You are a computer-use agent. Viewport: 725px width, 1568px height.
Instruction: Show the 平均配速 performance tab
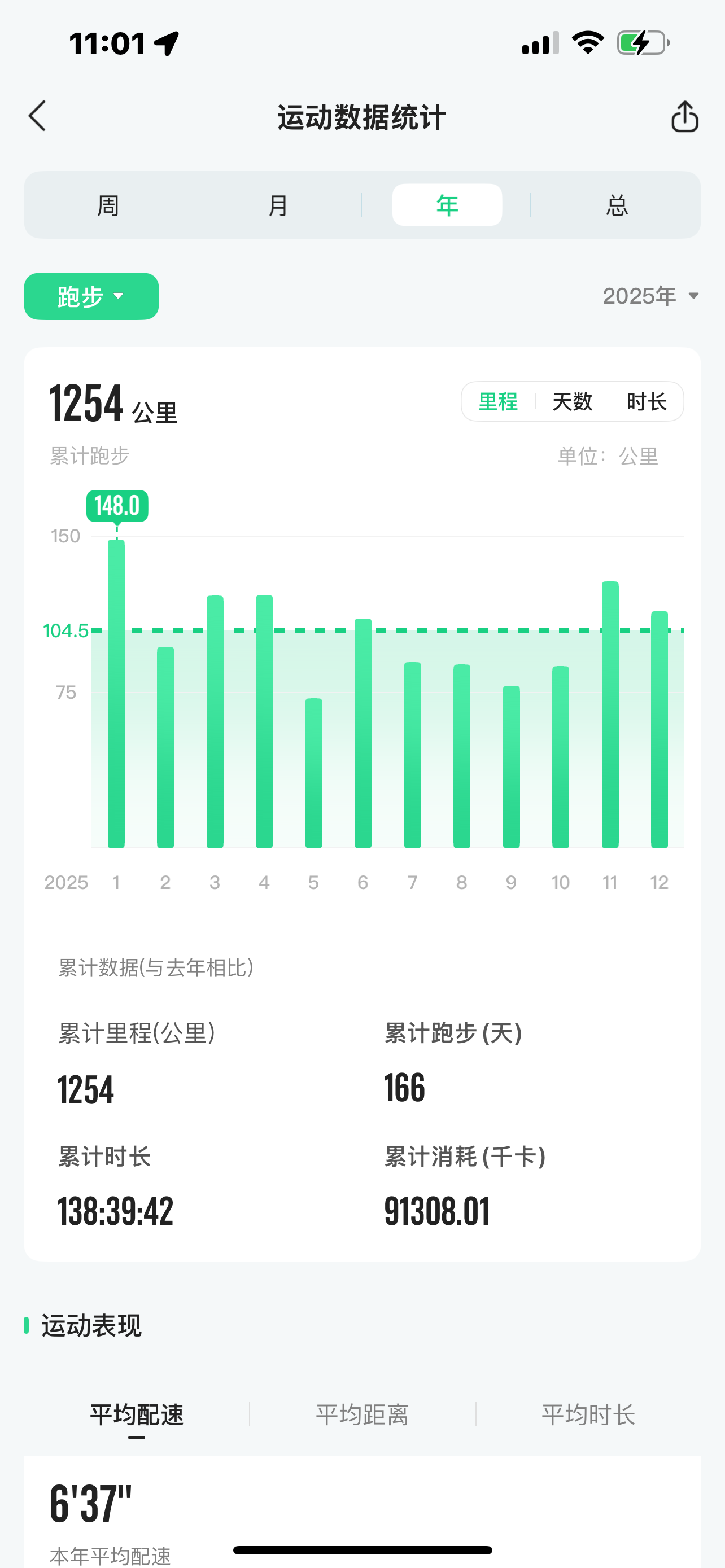point(137,1414)
